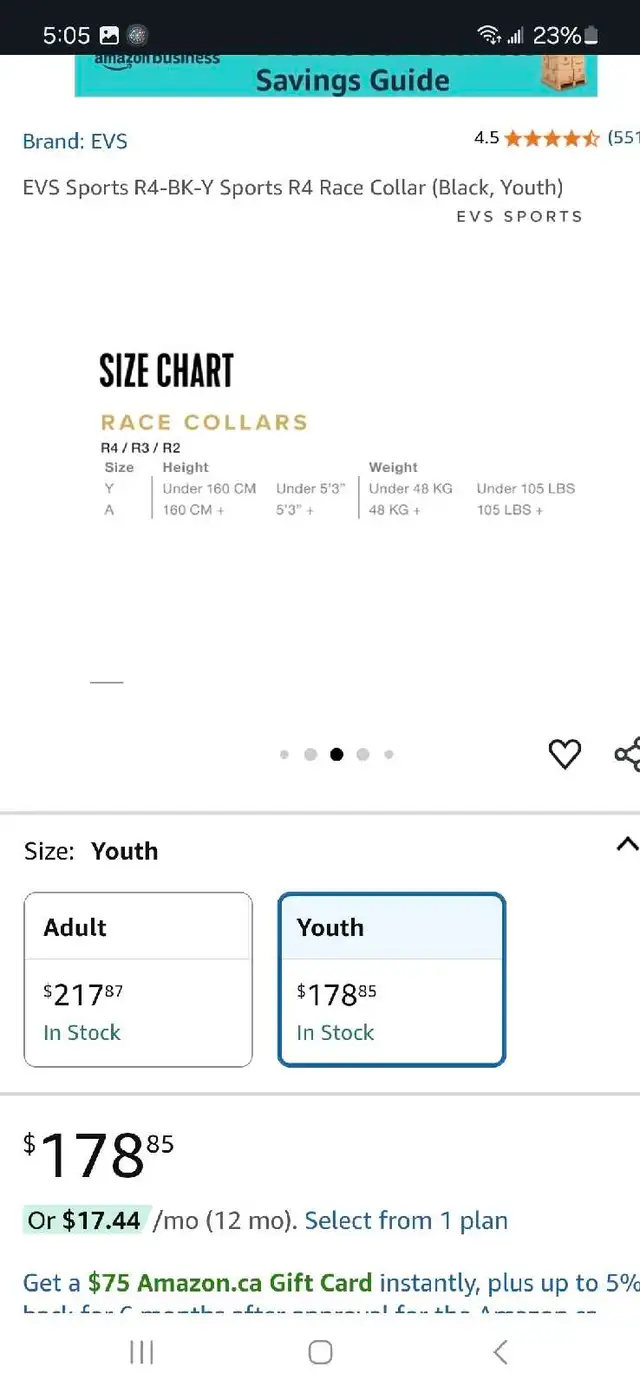Open the EVS brand link
The image size is (640, 1388).
click(75, 141)
